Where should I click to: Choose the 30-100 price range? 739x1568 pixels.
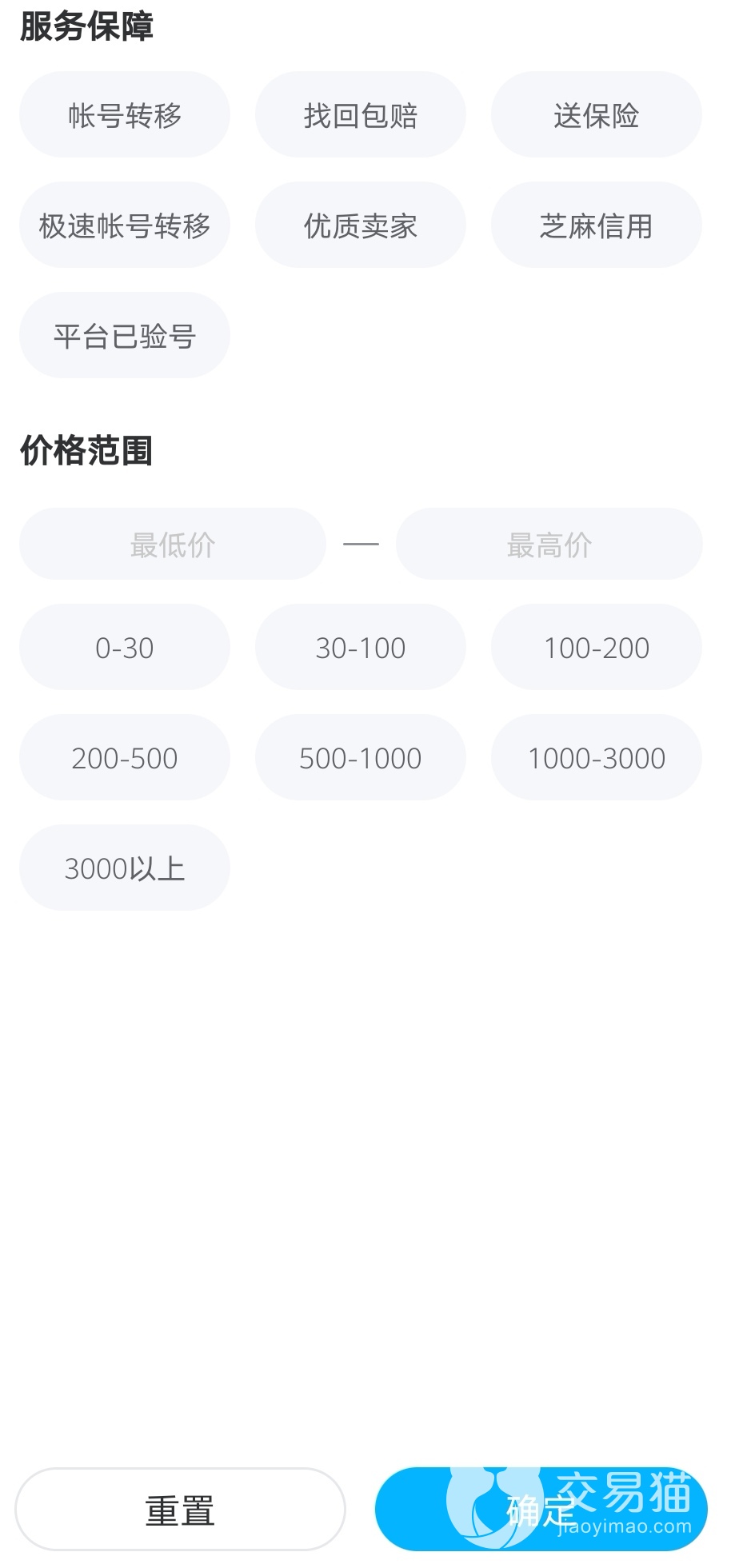click(x=360, y=648)
